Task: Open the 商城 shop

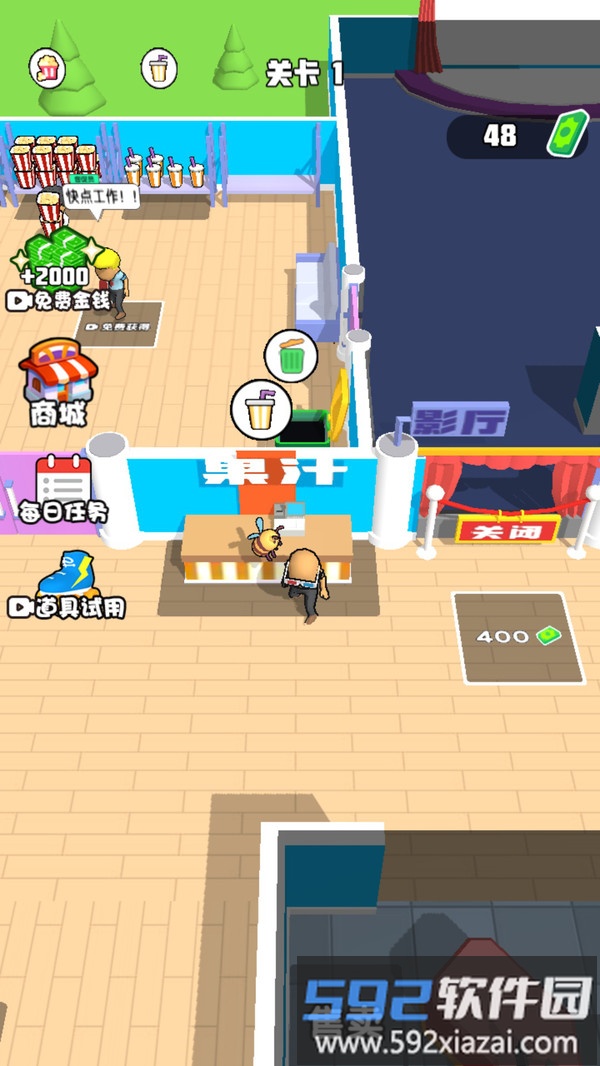Action: 58,382
